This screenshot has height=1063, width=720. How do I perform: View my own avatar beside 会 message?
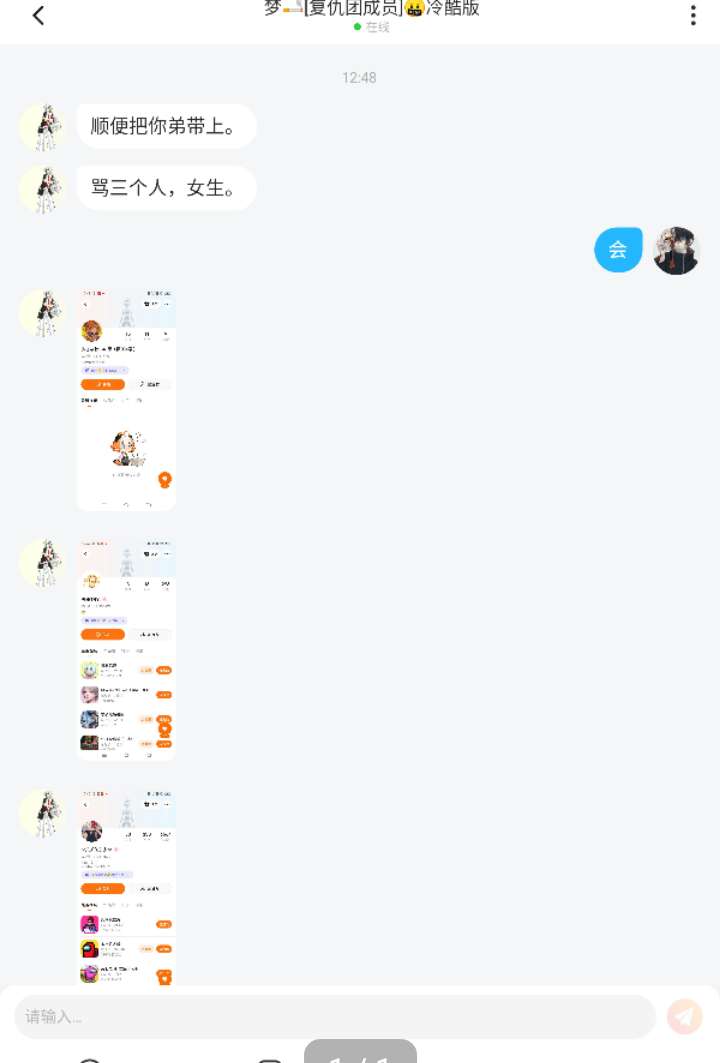pyautogui.click(x=677, y=250)
